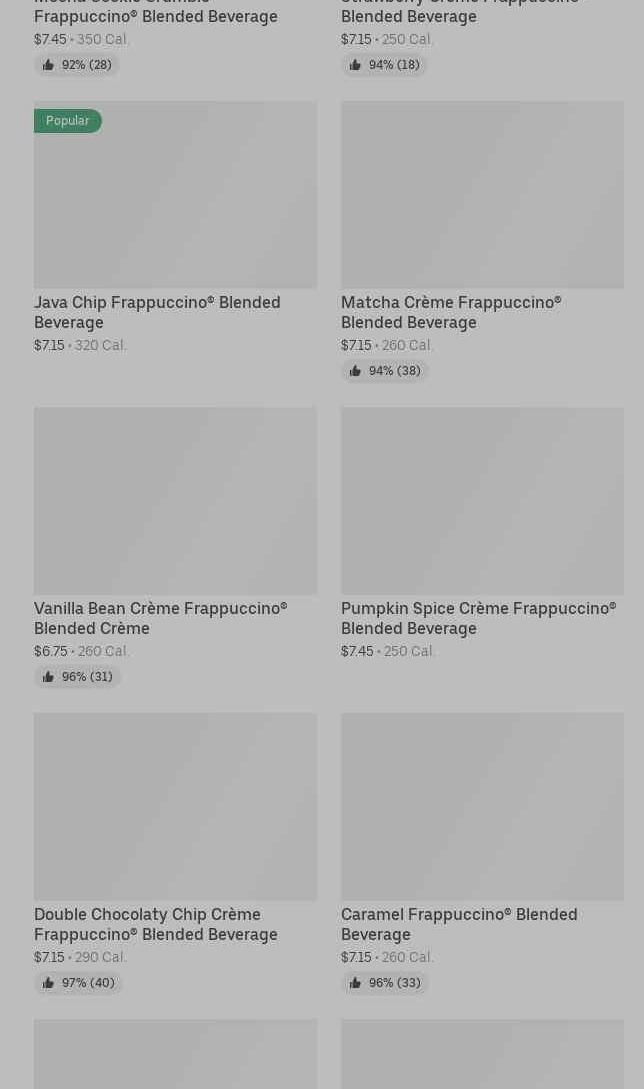Choose Double Chocolaty Chip Crème Frappuccino
644x1089 pixels.
coord(175,854)
